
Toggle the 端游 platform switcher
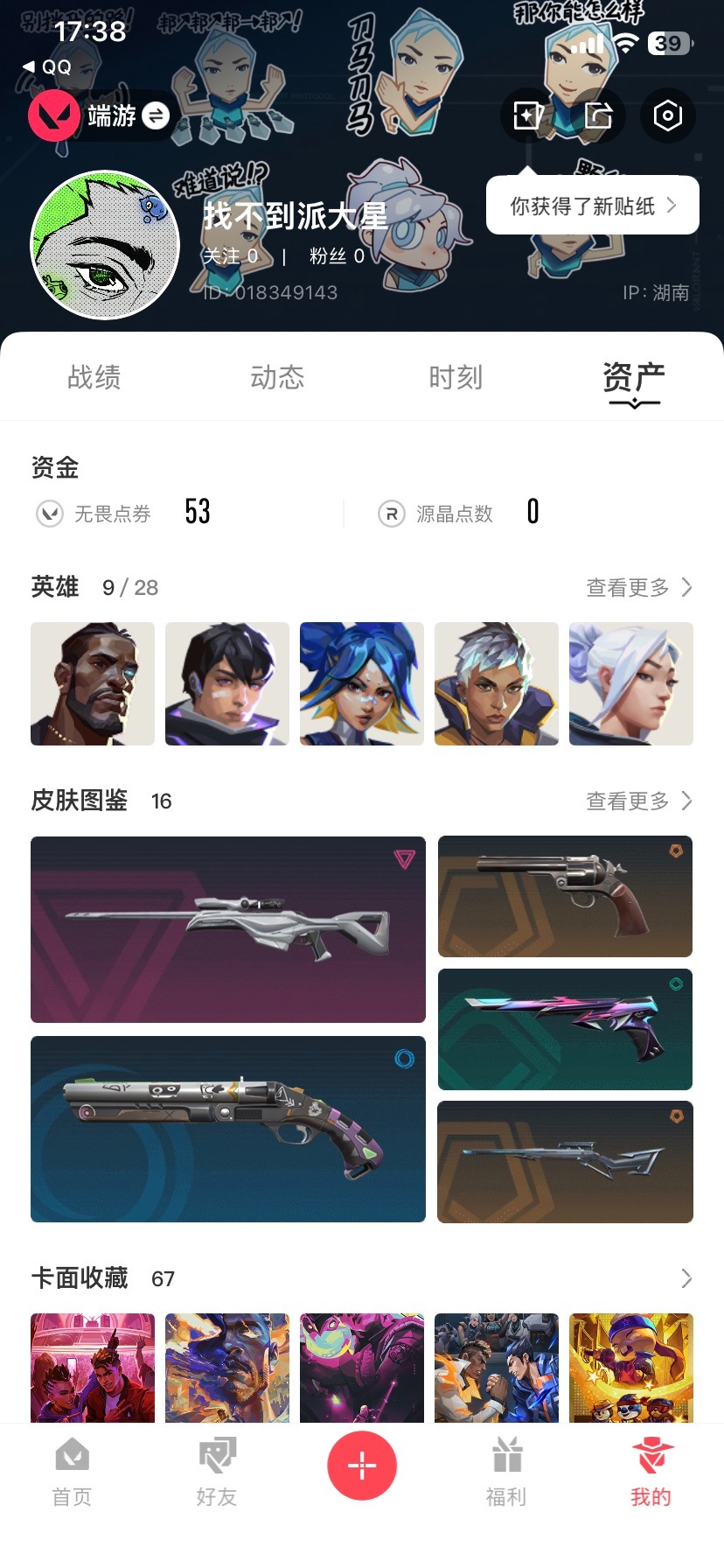tap(155, 115)
